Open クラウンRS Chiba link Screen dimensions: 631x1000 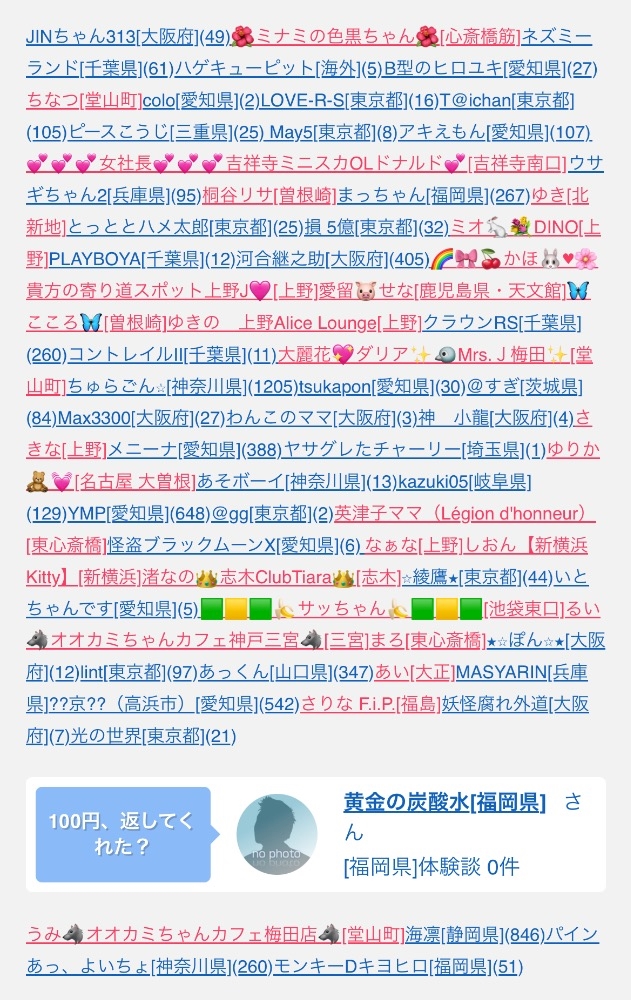pyautogui.click(x=503, y=323)
